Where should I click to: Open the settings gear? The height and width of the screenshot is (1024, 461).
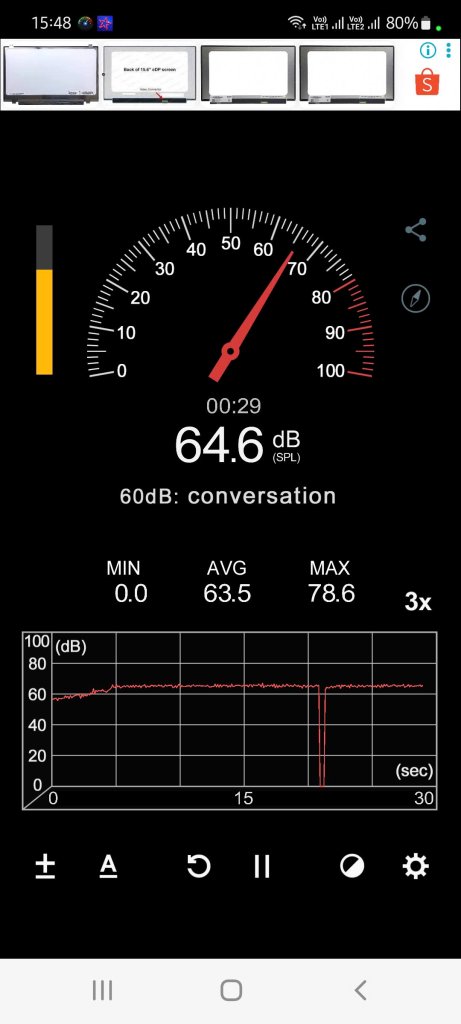tap(416, 867)
